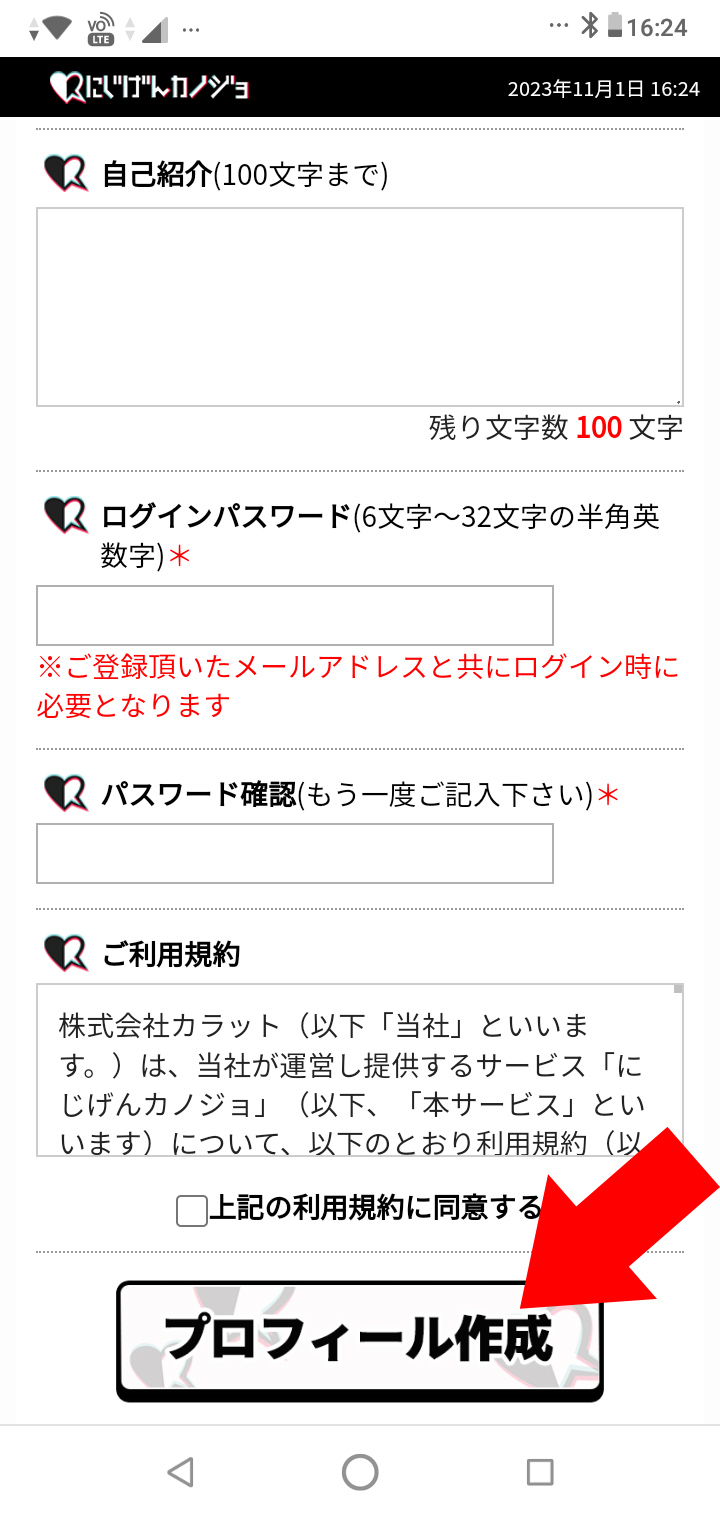Select the パスワード確認 confirmation field
This screenshot has width=720, height=1520.
(x=295, y=854)
